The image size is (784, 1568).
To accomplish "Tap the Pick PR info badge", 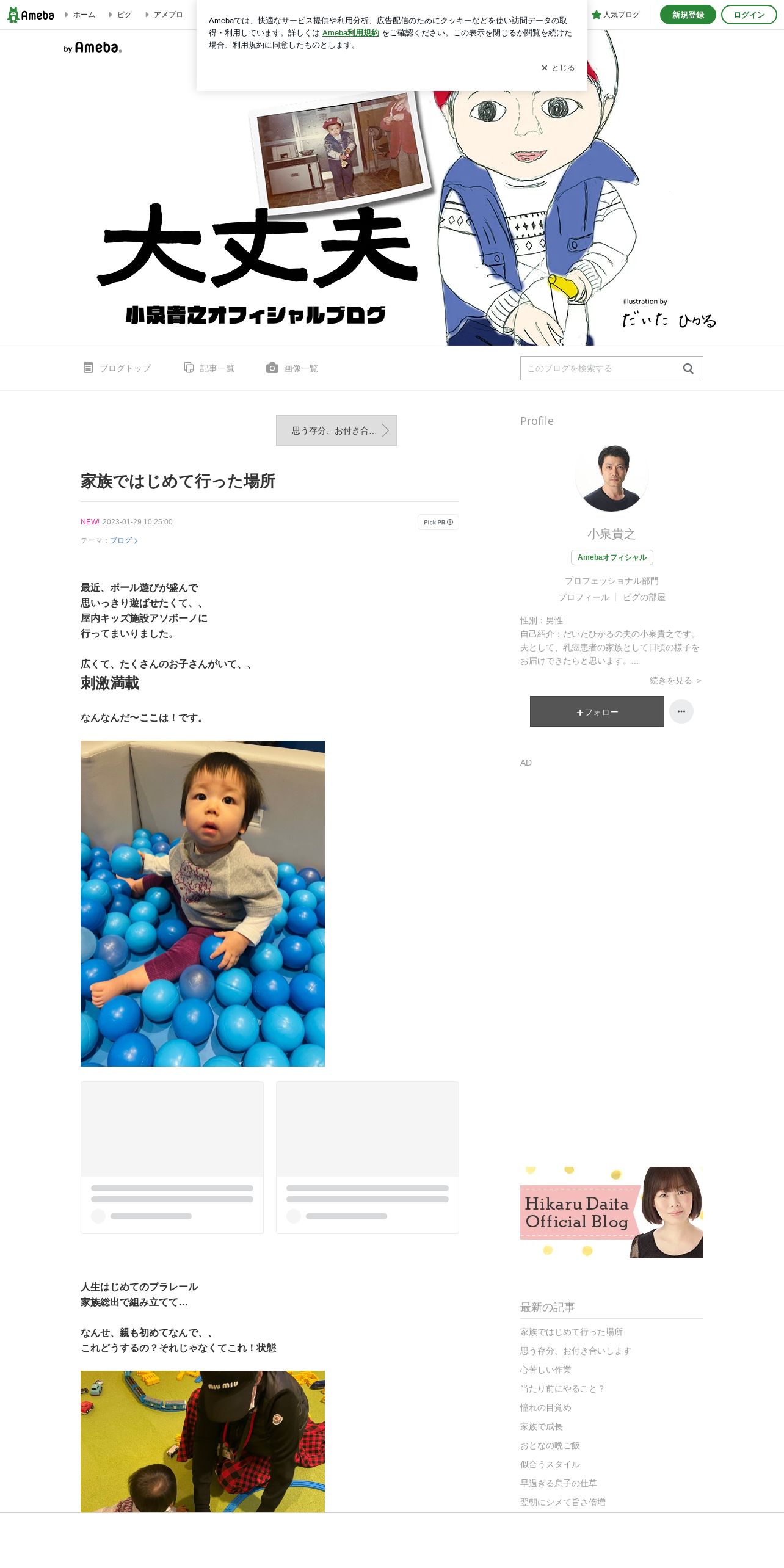I will click(x=438, y=522).
